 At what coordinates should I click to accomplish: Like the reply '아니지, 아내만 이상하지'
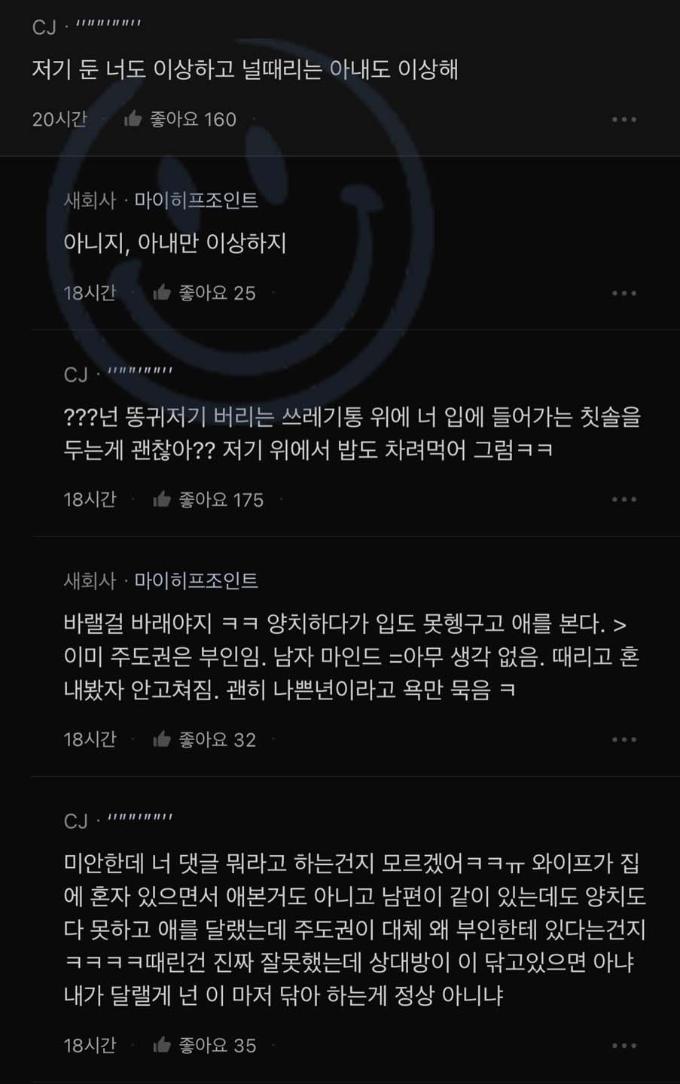pos(162,293)
